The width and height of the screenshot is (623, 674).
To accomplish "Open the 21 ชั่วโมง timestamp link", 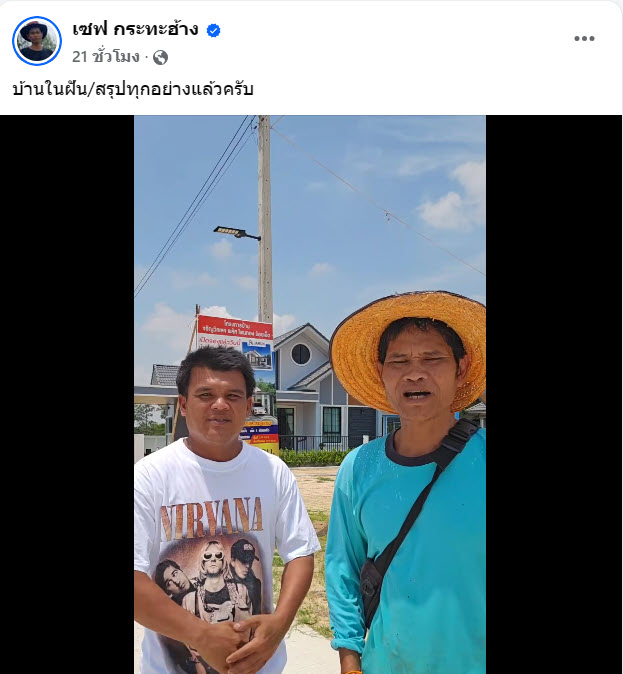I will pos(105,57).
